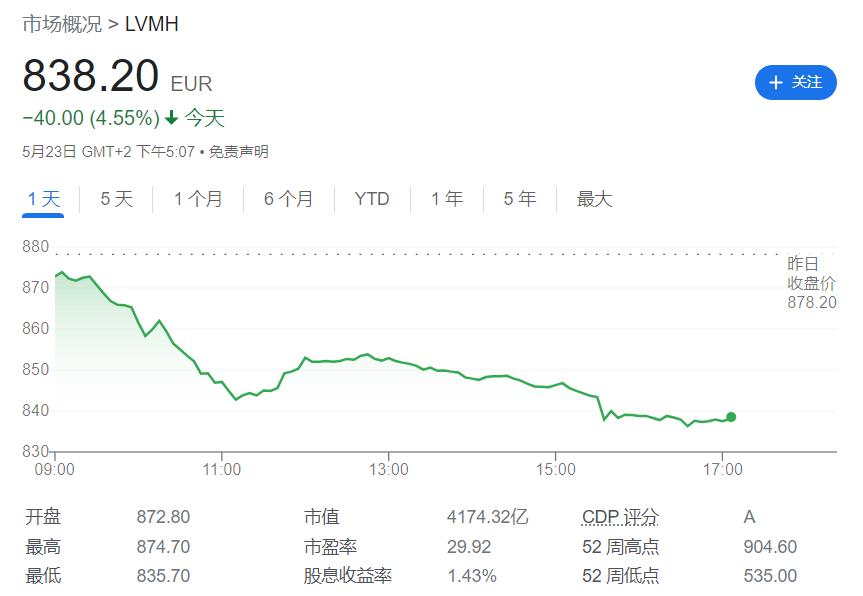
Task: Show the 最大 time range
Action: [594, 199]
